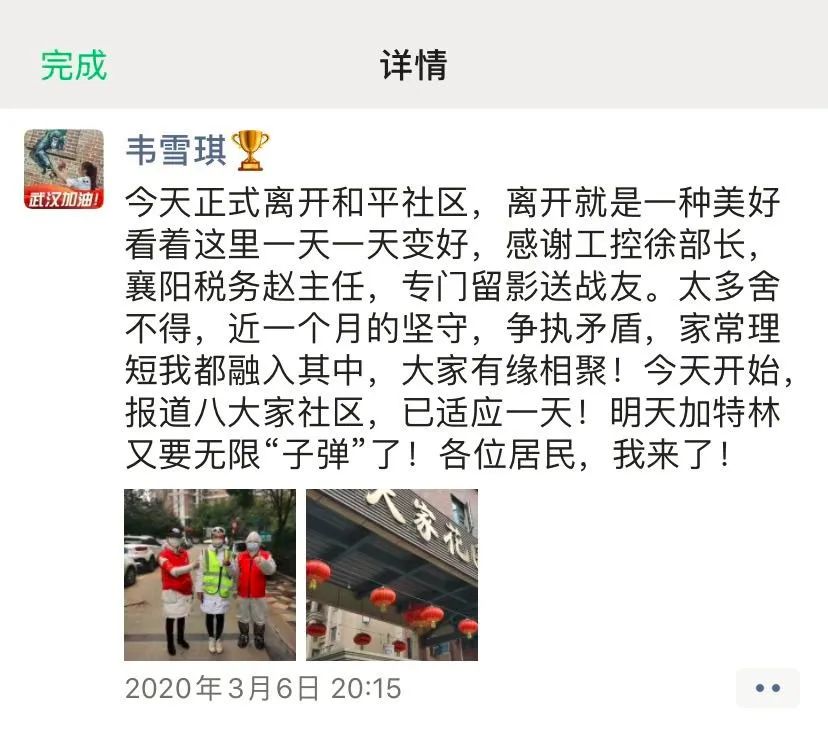This screenshot has height=748, width=828.
Task: View the photo of three volunteers
Action: coord(210,575)
